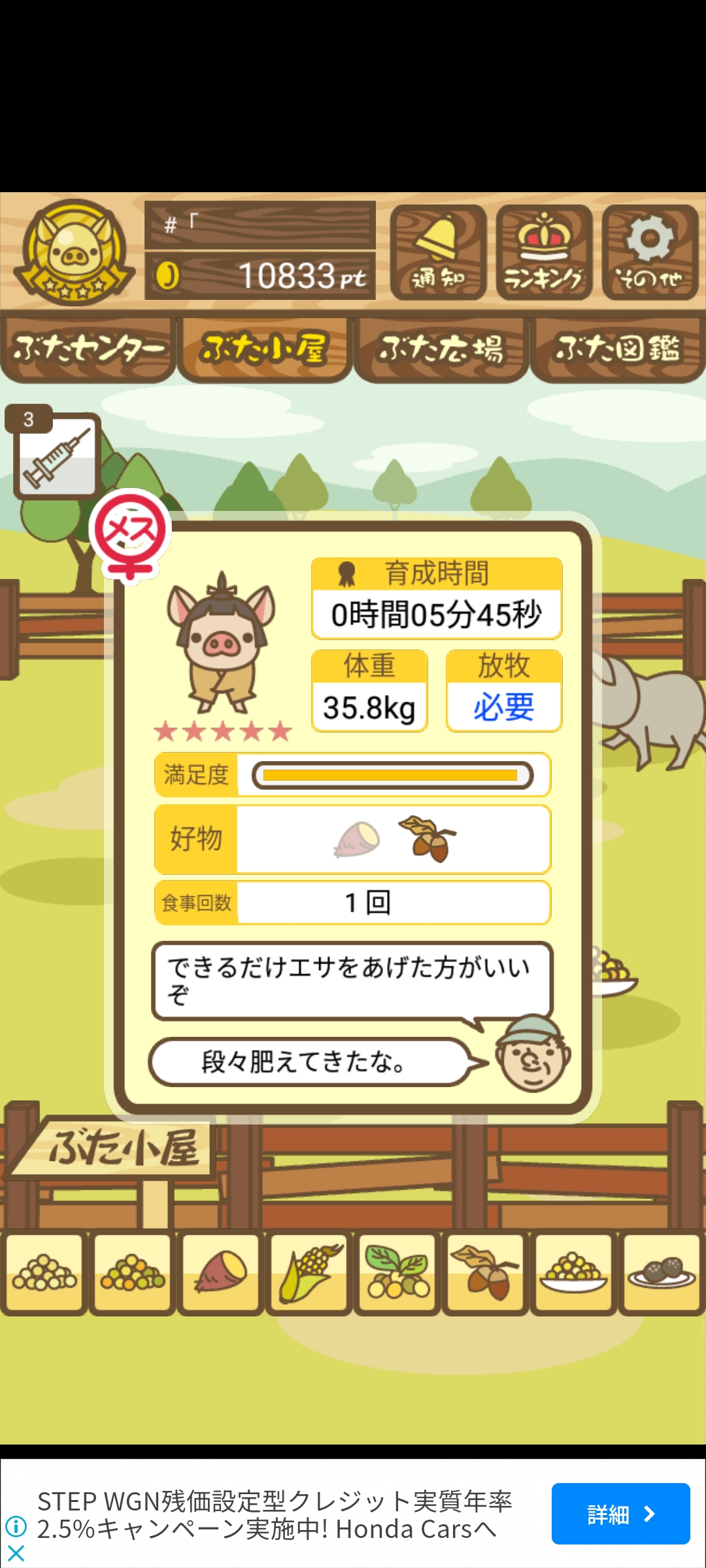Viewport: 706px width, 1568px height.
Task: Select the ぶた小屋 tab
Action: (265, 350)
